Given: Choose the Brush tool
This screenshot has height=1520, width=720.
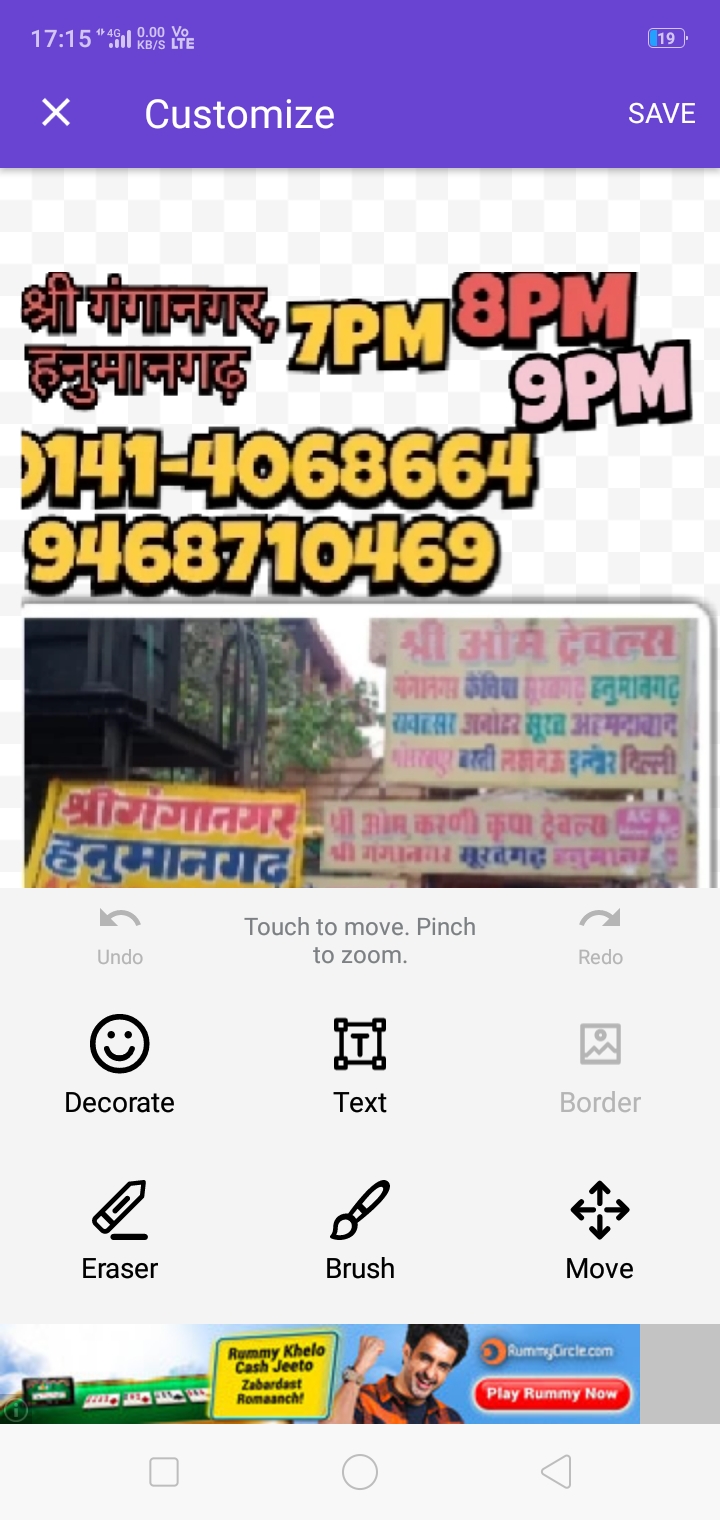Looking at the screenshot, I should pyautogui.click(x=360, y=1230).
